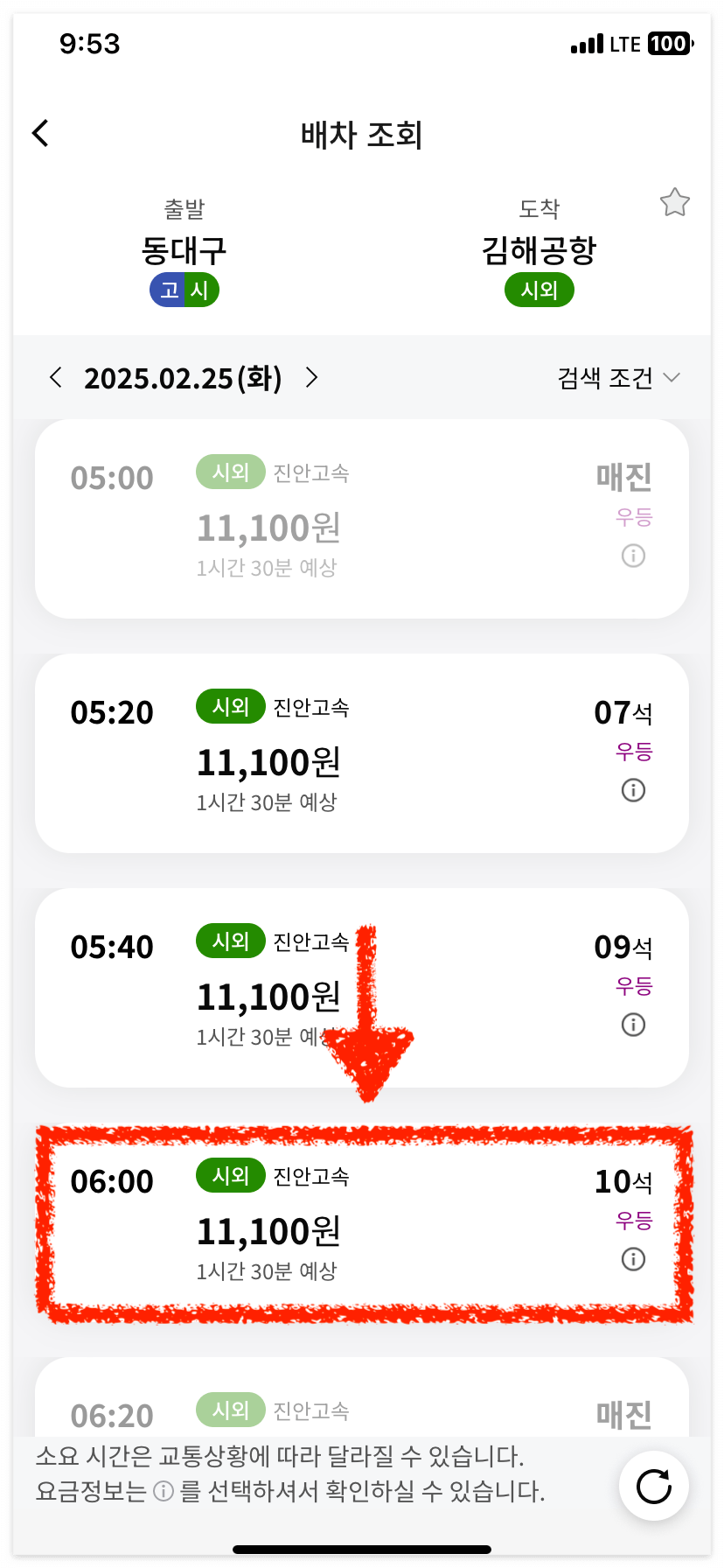Tap the refresh icon at bottom right
The image size is (724, 1568).
click(653, 1486)
